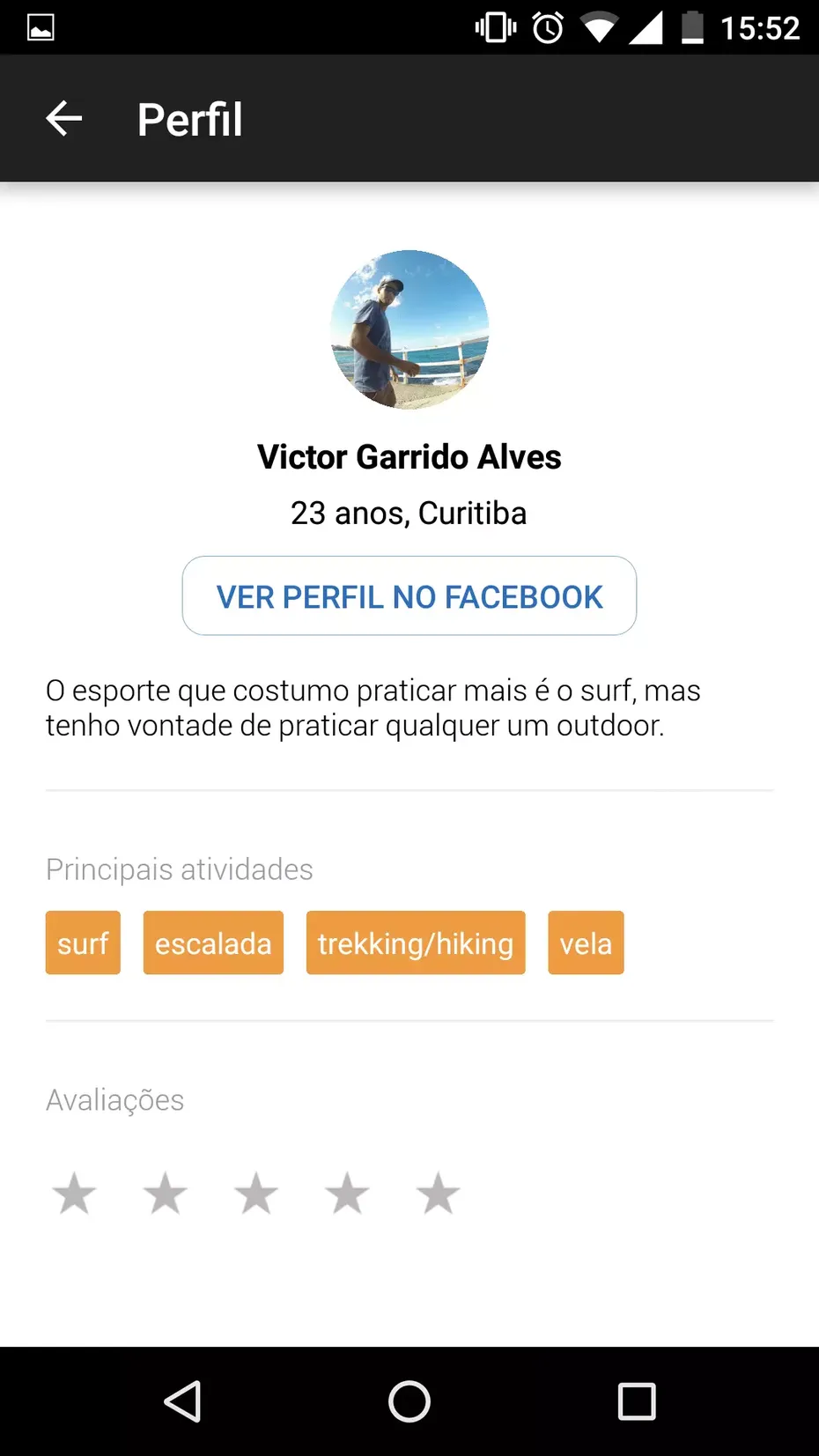The image size is (819, 1456).
Task: Tap the Avaliações section heading
Action: pos(114,1099)
